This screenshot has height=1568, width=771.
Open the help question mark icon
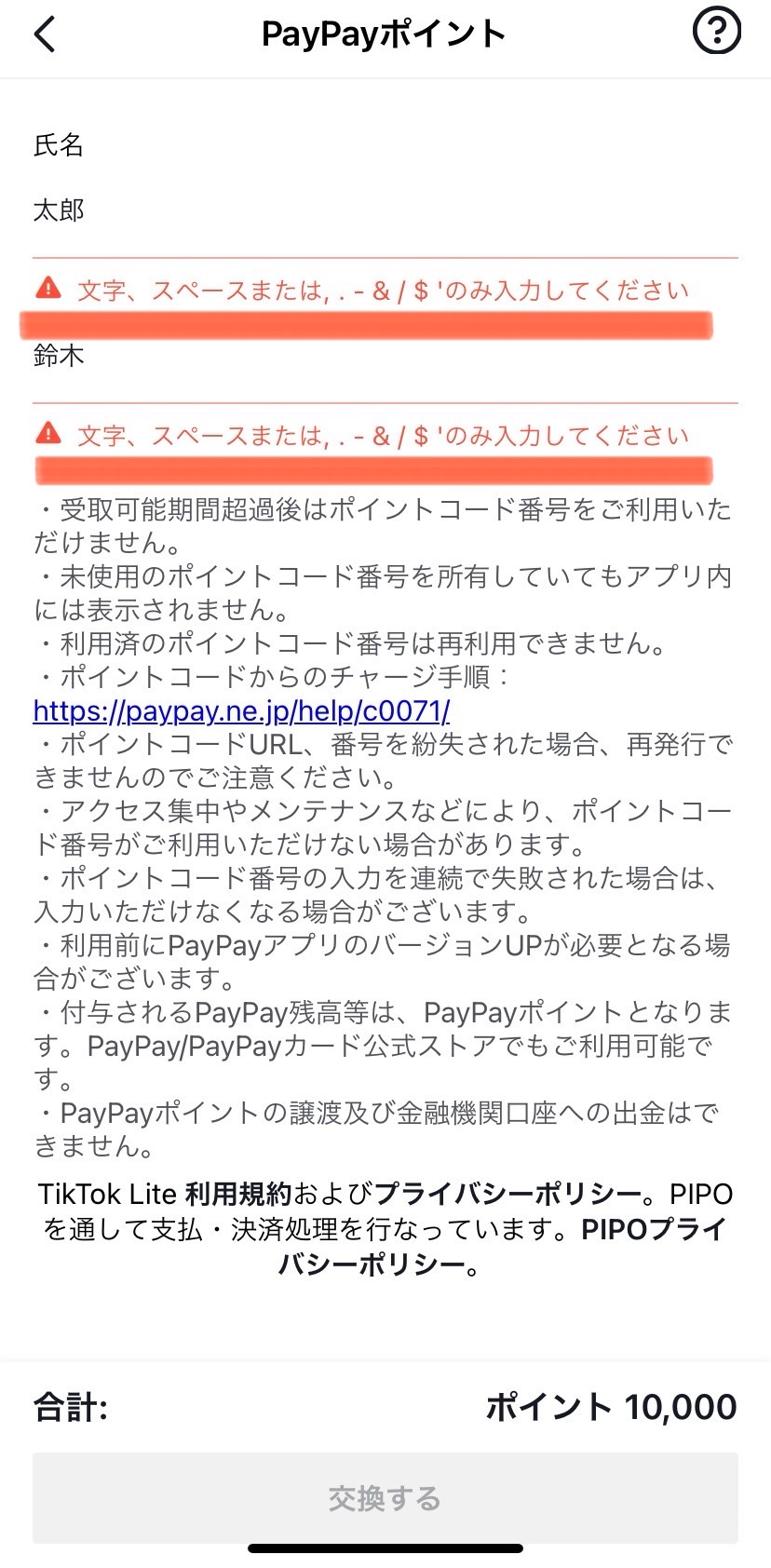pyautogui.click(x=716, y=34)
